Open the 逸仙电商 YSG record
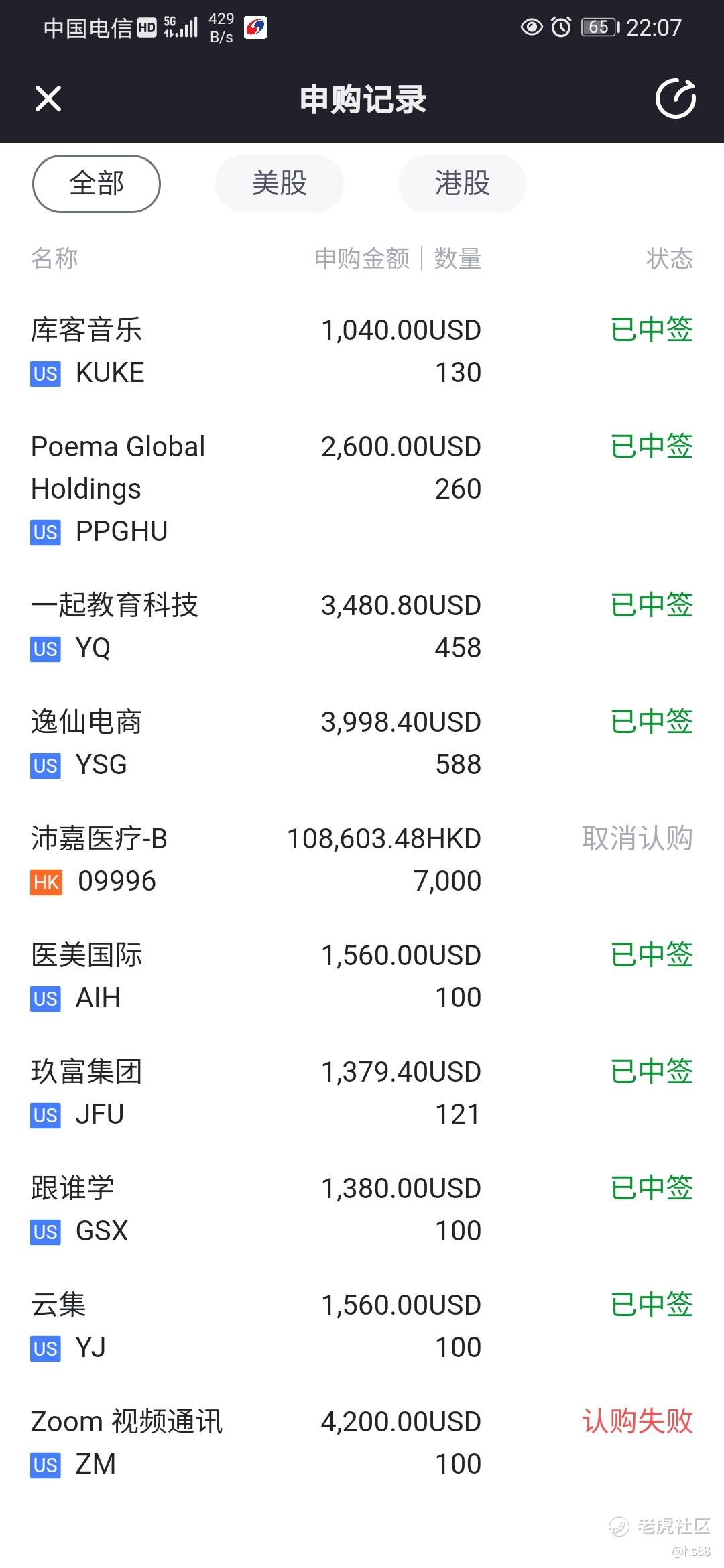This screenshot has width=724, height=1568. [362, 743]
